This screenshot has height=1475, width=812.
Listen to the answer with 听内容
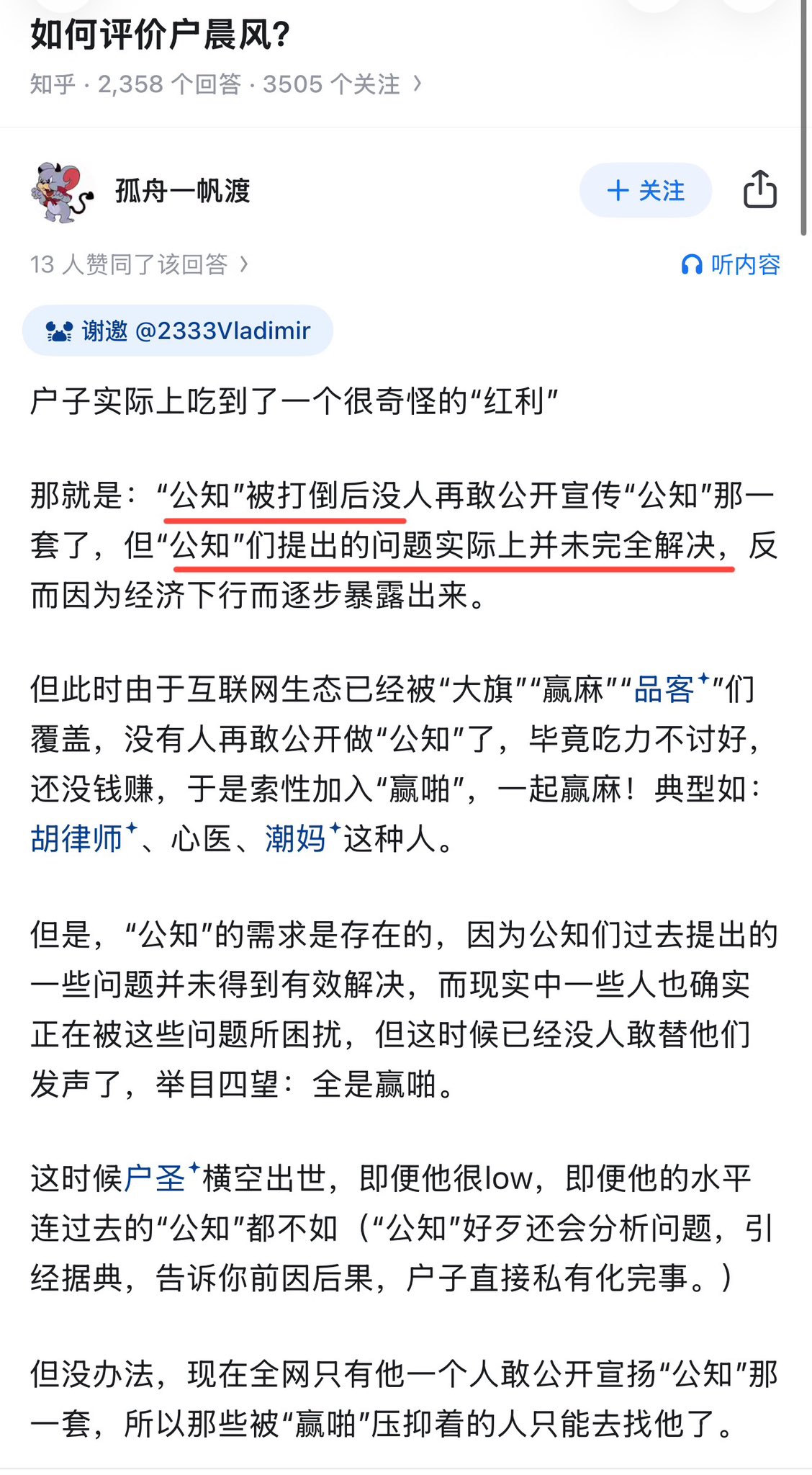731,264
